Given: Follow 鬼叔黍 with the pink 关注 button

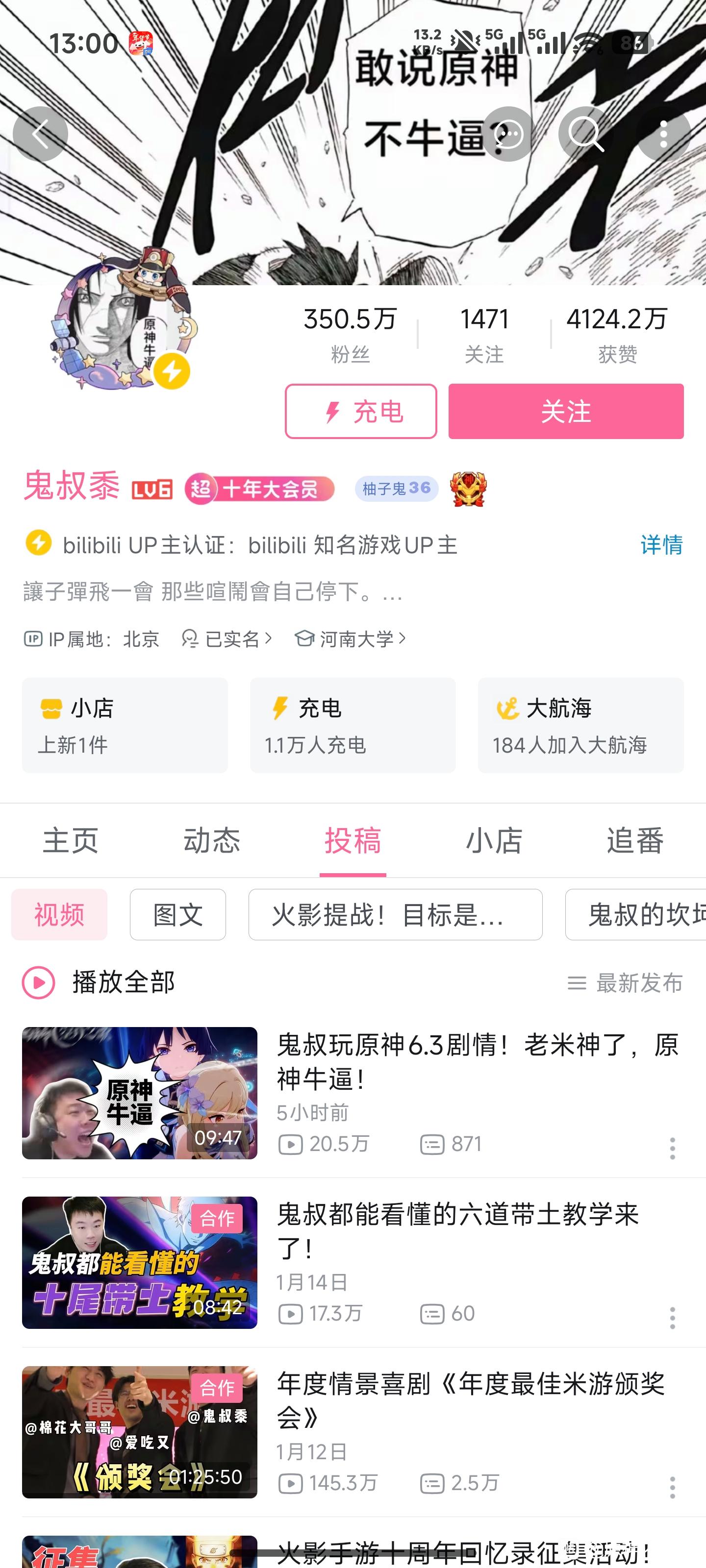Looking at the screenshot, I should pos(565,412).
